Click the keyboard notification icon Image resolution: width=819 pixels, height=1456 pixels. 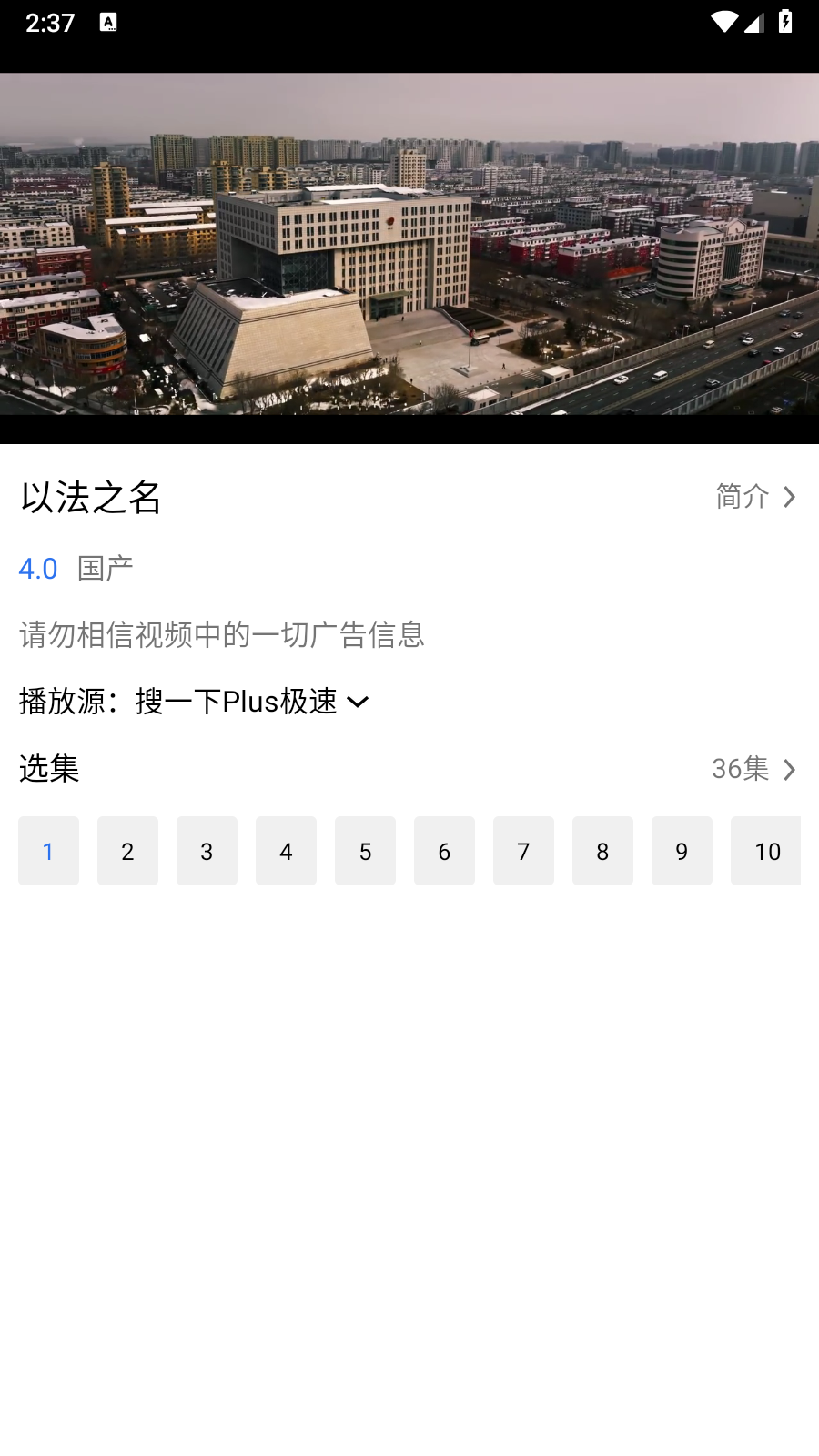pyautogui.click(x=109, y=22)
